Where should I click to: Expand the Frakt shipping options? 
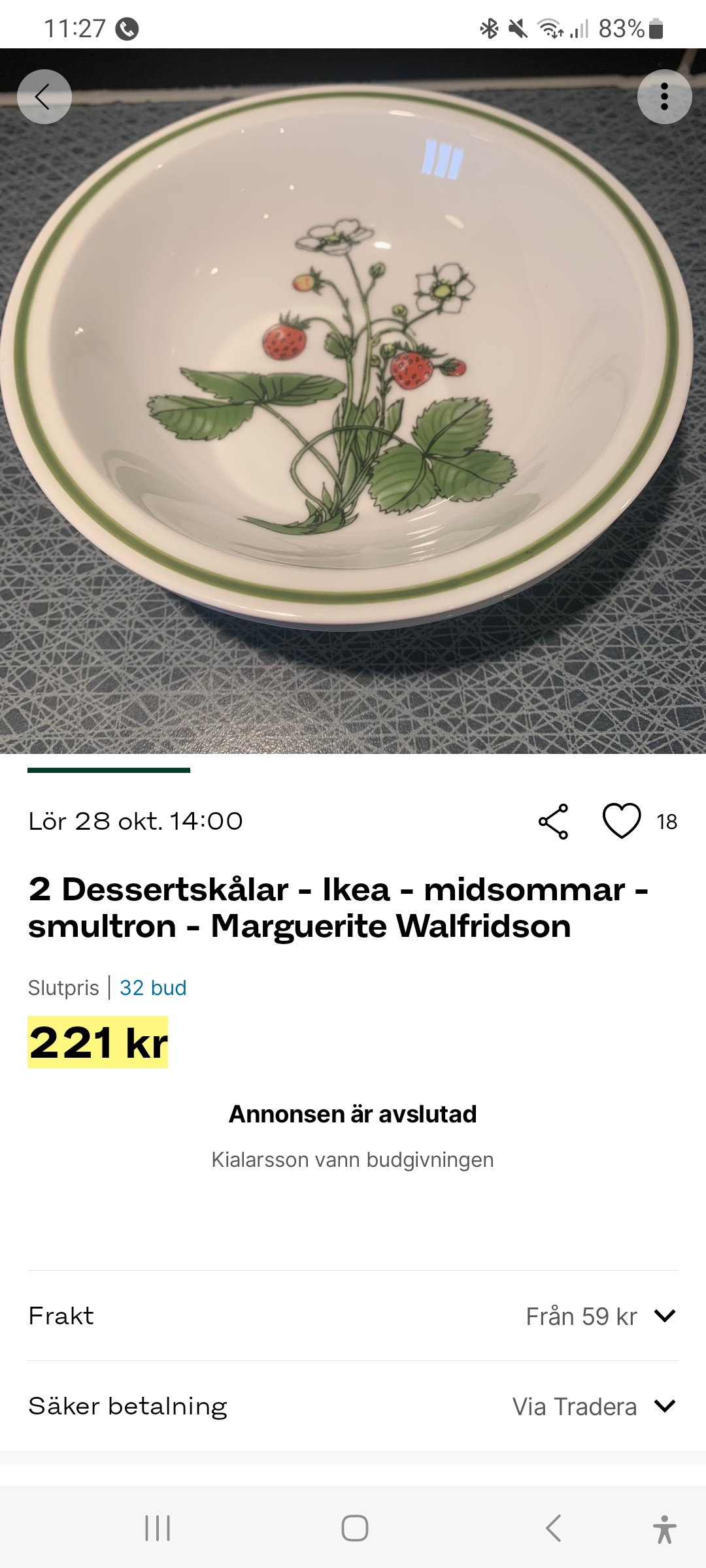coord(664,1316)
